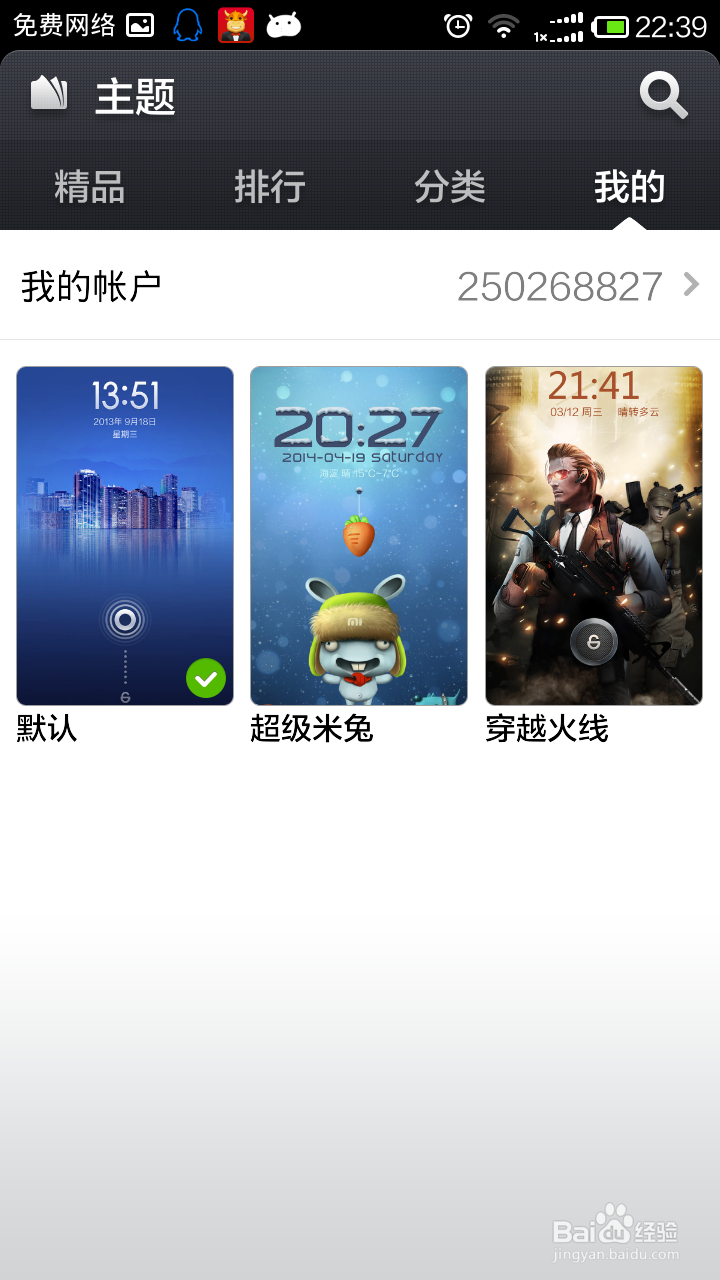The width and height of the screenshot is (720, 1280).
Task: Open the 超级米兔 theme thumbnail
Action: [358, 535]
